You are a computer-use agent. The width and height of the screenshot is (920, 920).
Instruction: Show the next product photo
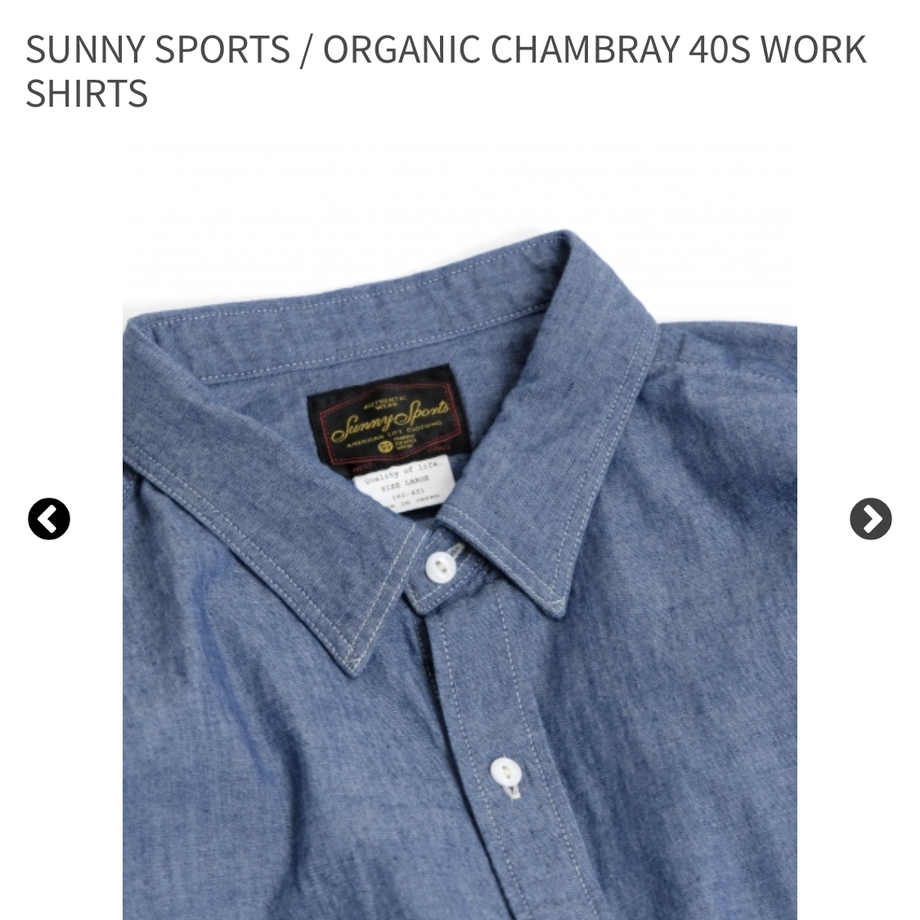[x=870, y=519]
